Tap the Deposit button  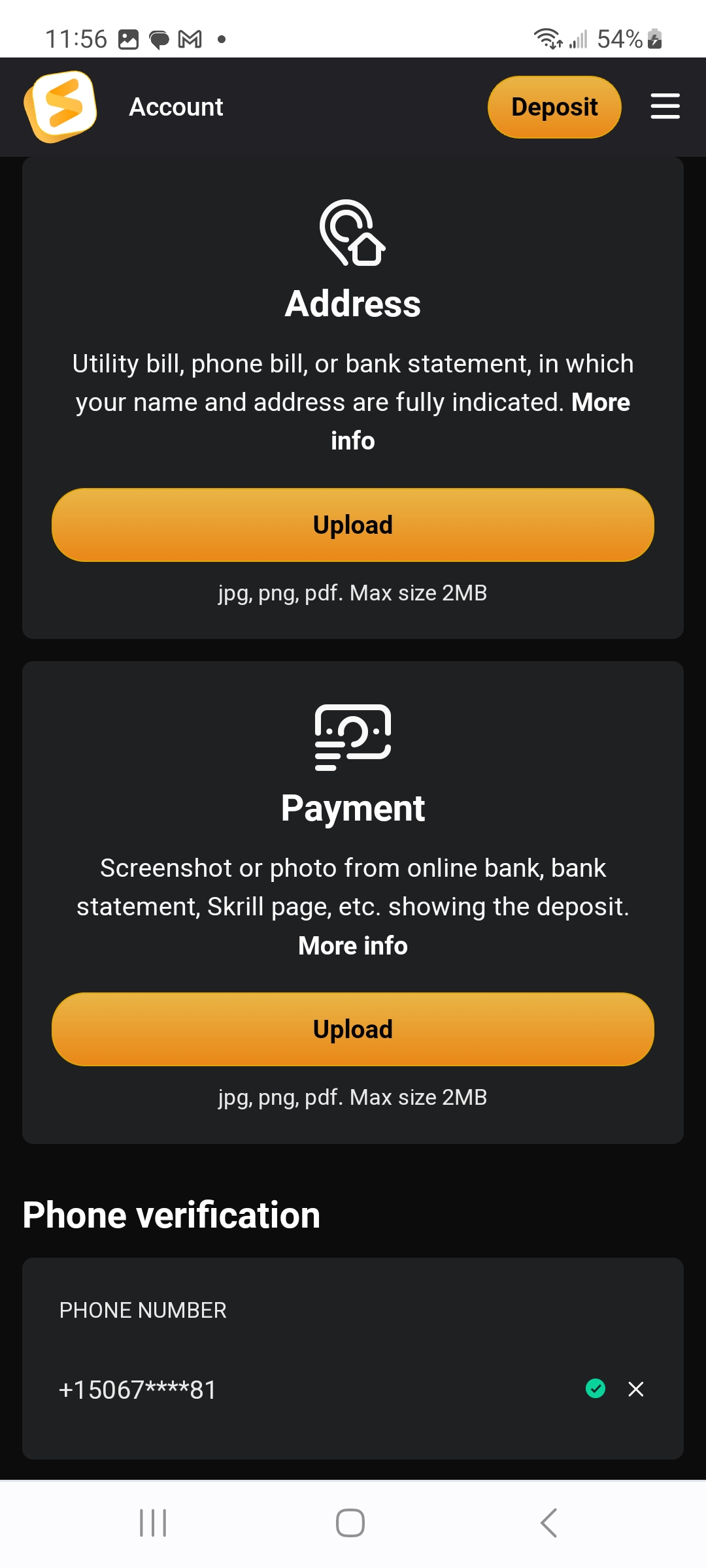(x=554, y=107)
